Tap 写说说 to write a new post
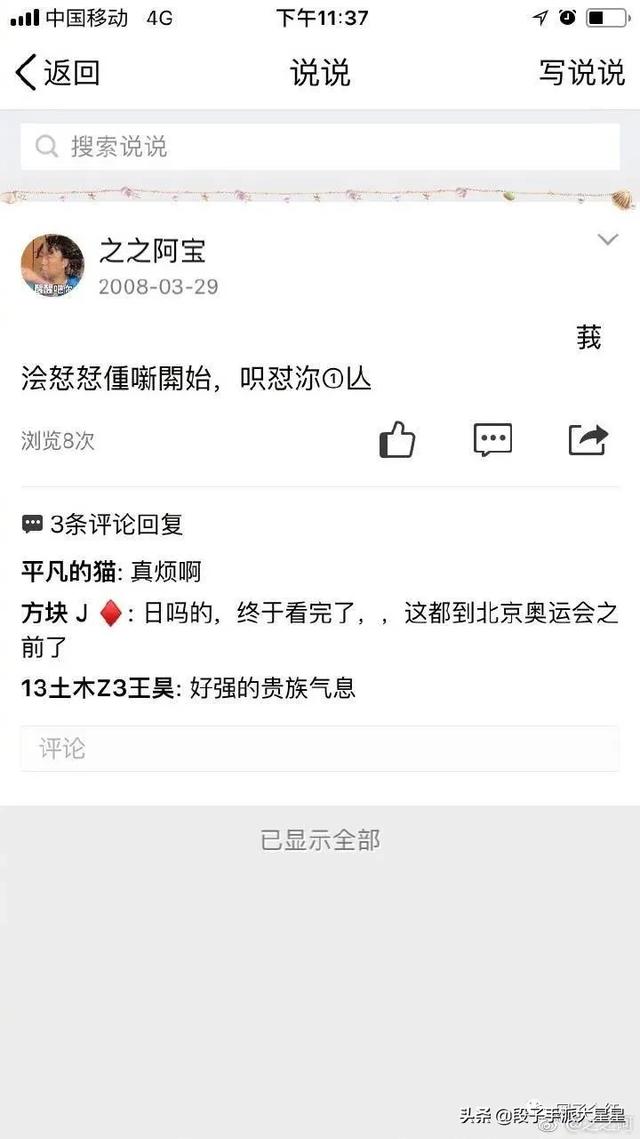 tap(581, 73)
